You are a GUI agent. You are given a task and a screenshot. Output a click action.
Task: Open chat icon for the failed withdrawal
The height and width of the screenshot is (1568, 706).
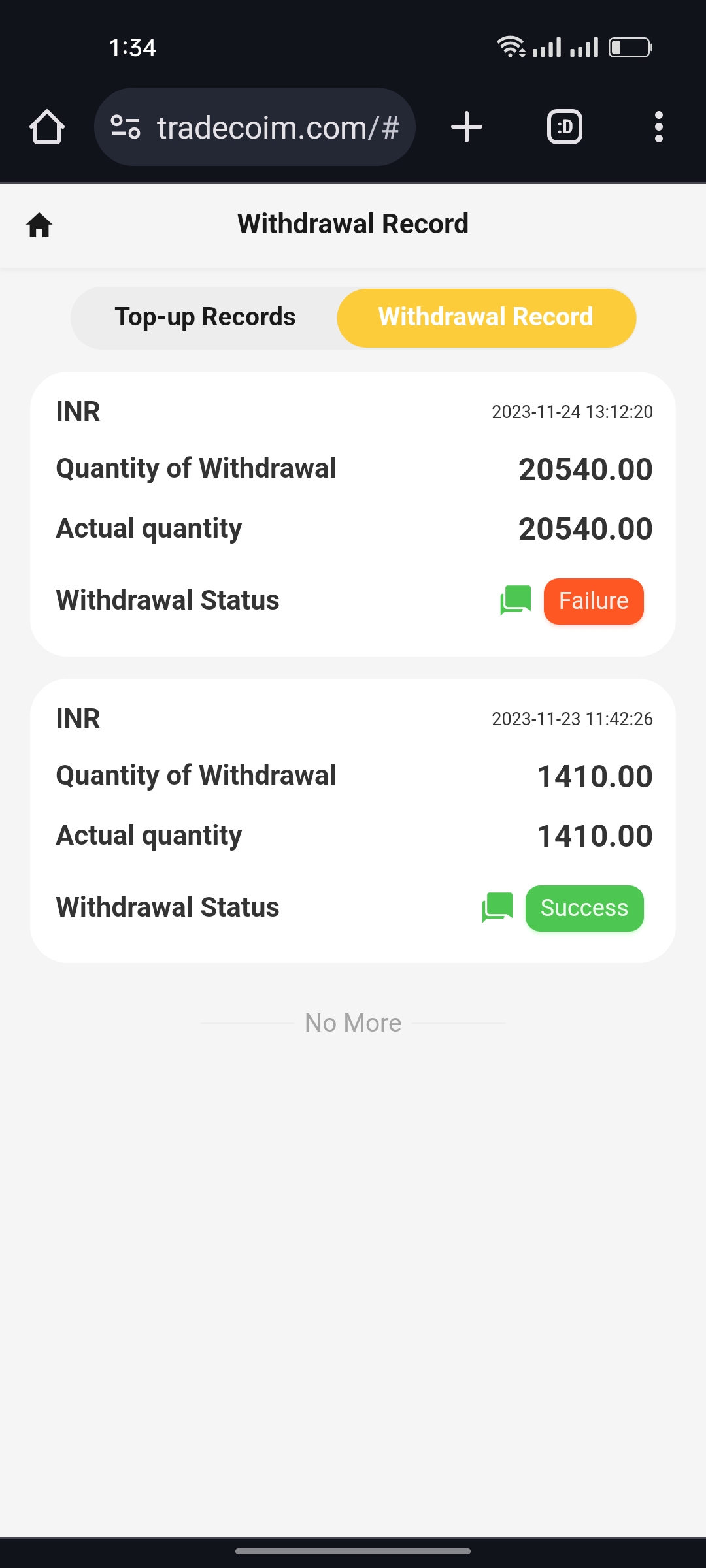coord(515,600)
